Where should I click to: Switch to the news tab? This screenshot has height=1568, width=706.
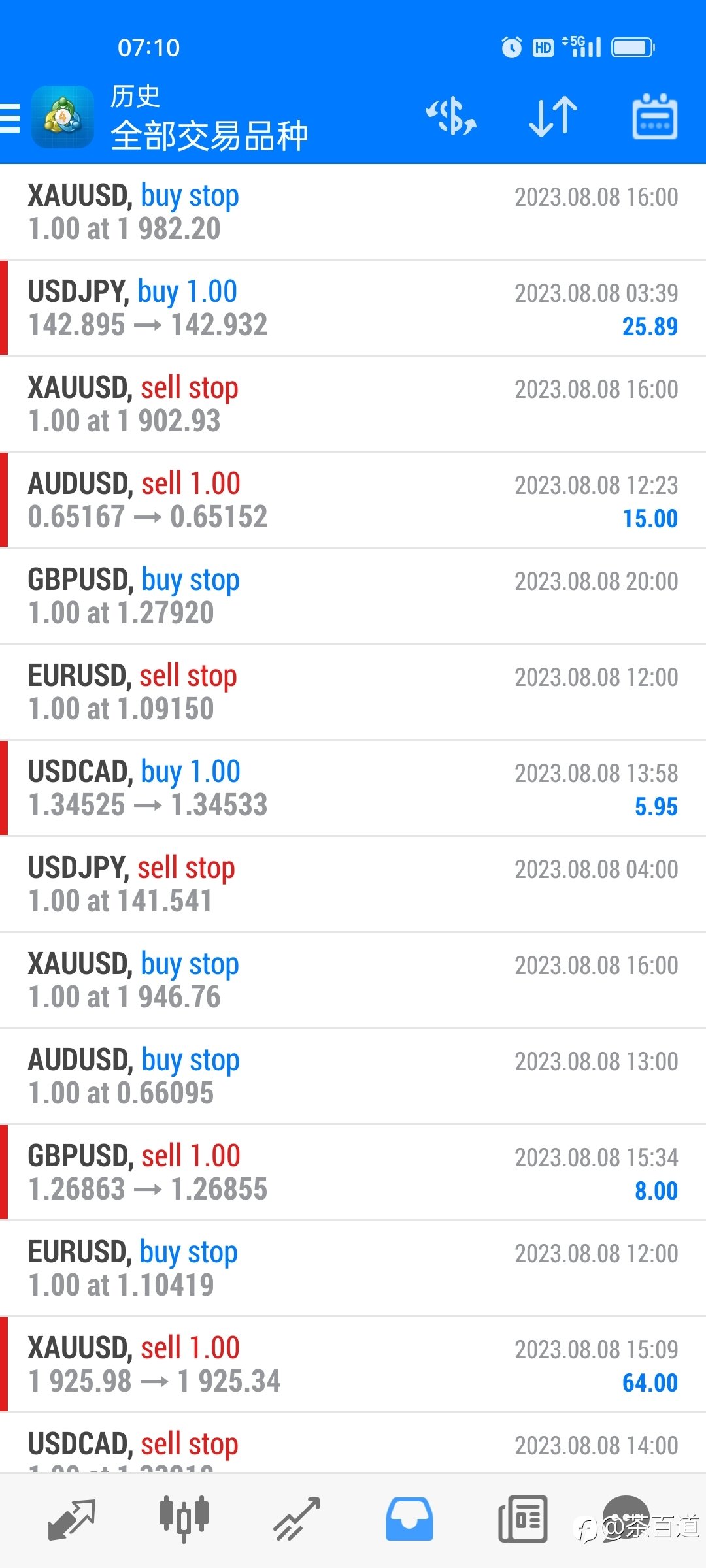(x=522, y=1520)
